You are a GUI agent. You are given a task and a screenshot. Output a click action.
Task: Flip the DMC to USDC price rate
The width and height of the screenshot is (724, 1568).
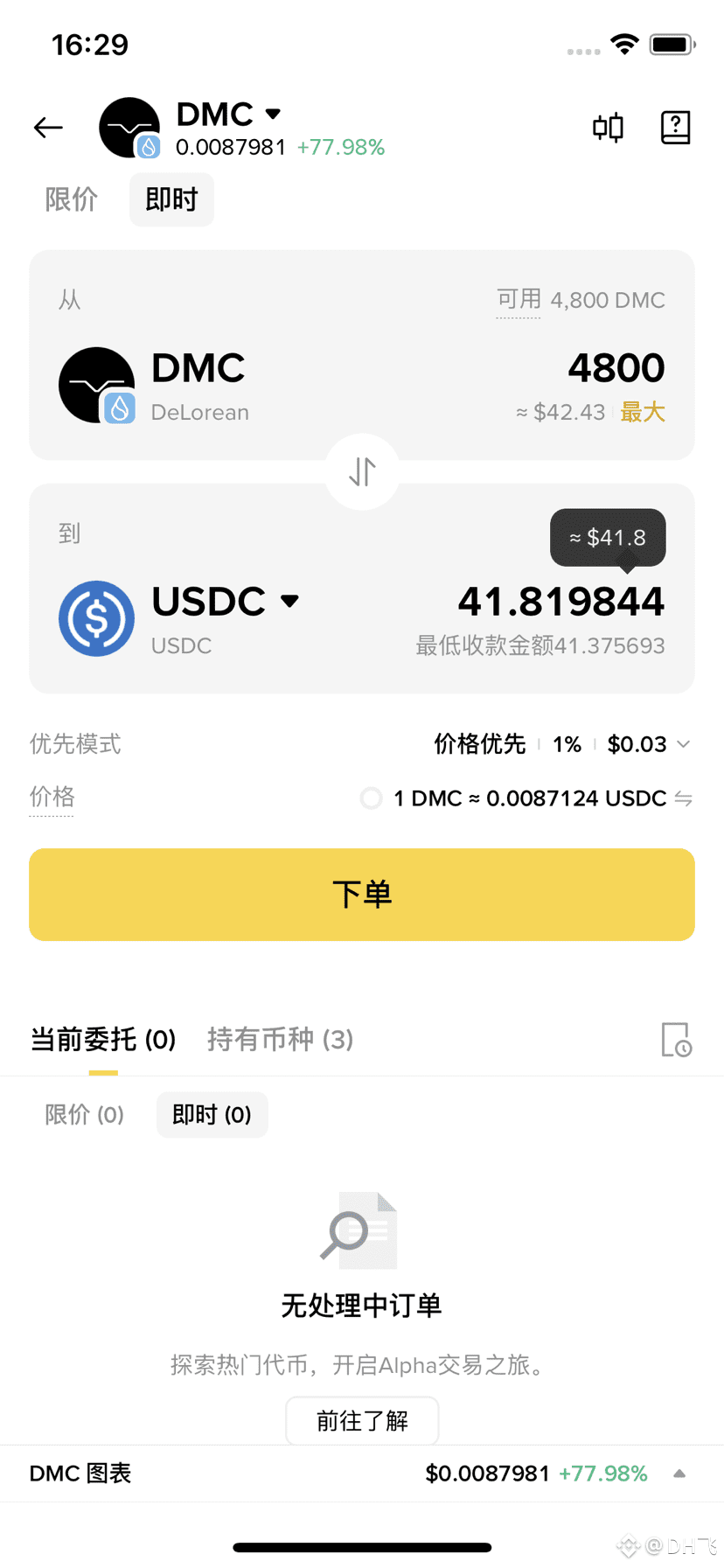tap(684, 798)
